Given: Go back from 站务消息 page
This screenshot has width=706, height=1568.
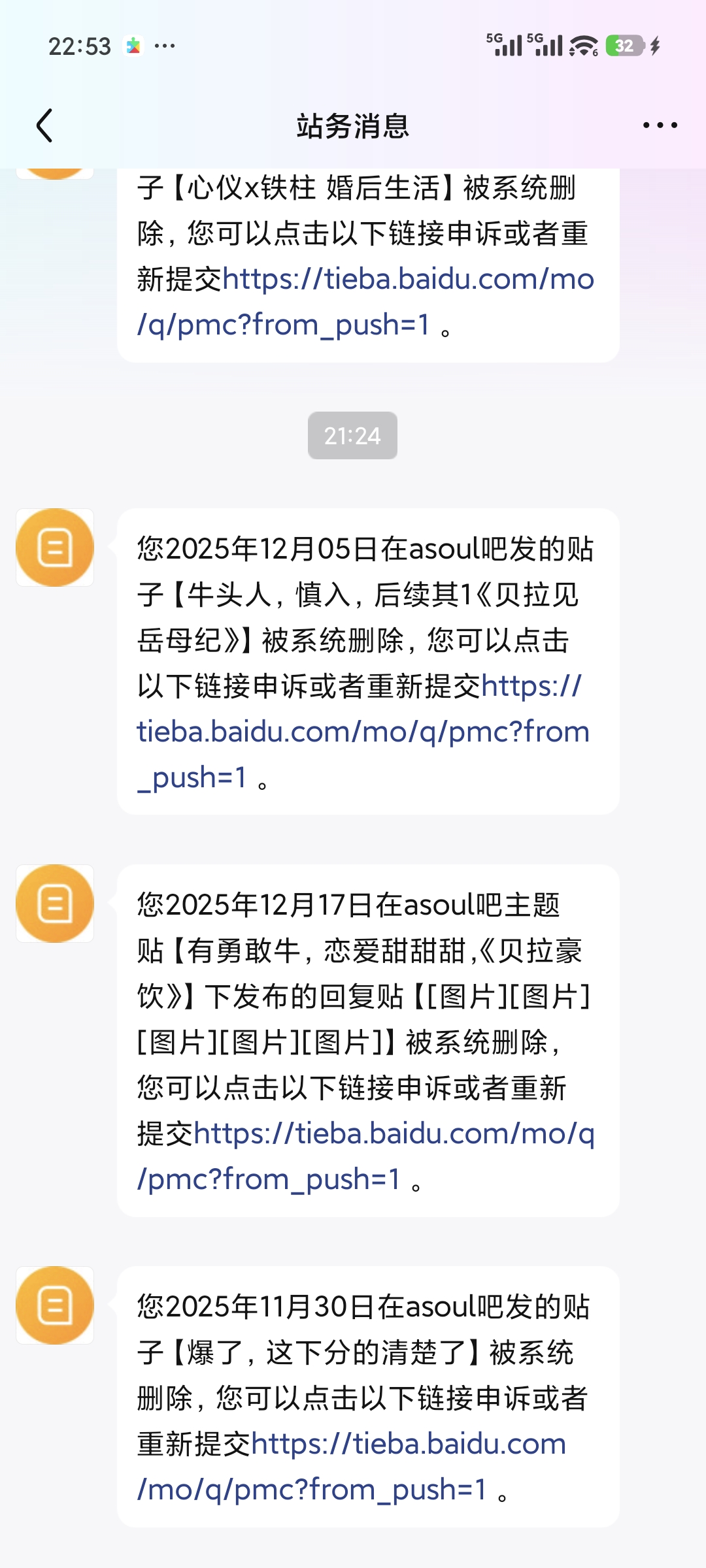Looking at the screenshot, I should click(44, 125).
